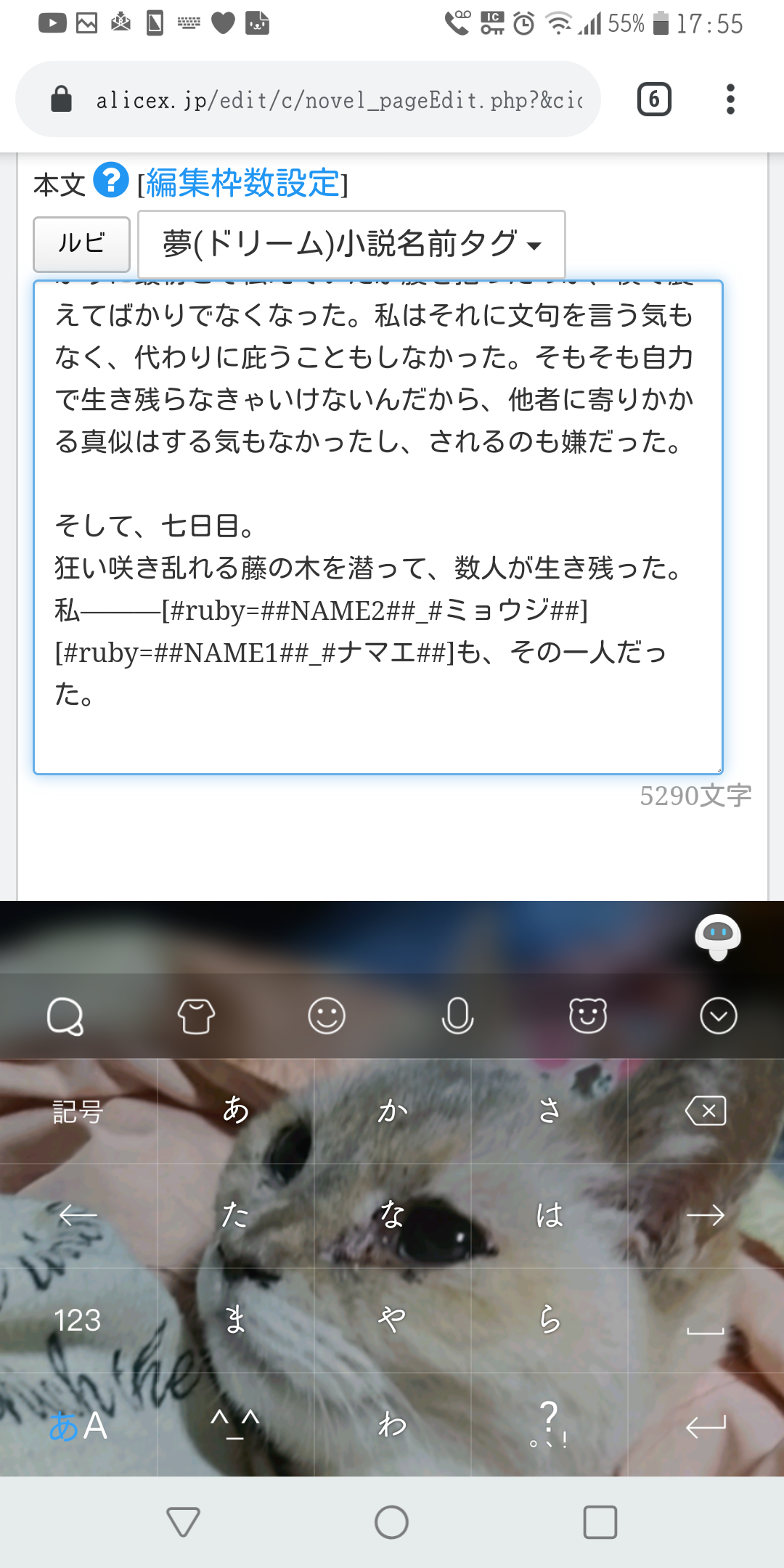Tap the ルビ button
The width and height of the screenshot is (784, 1568).
pos(81,244)
